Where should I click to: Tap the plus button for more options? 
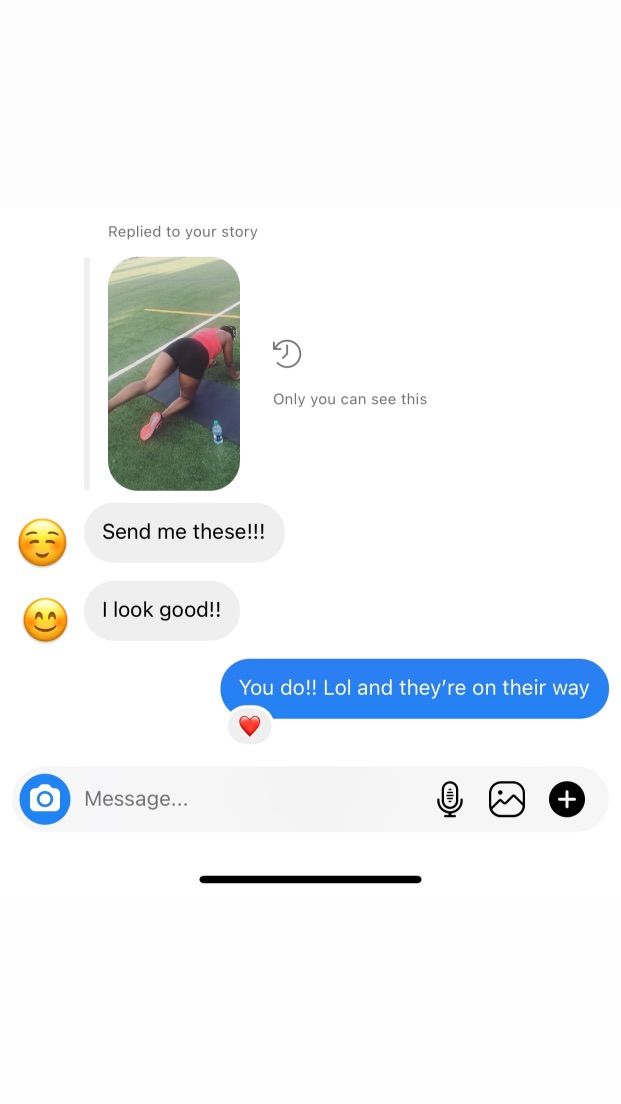[x=567, y=799]
